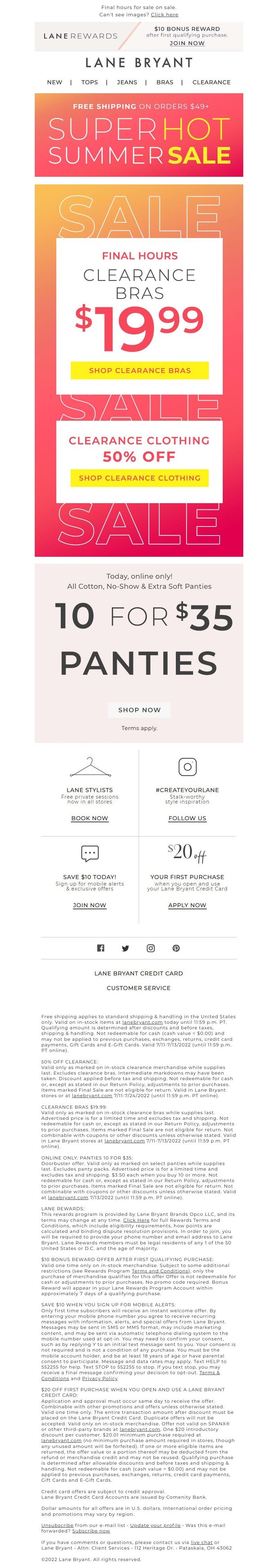
Task: Open Lane Bryant Credit Card link
Action: click(139, 973)
